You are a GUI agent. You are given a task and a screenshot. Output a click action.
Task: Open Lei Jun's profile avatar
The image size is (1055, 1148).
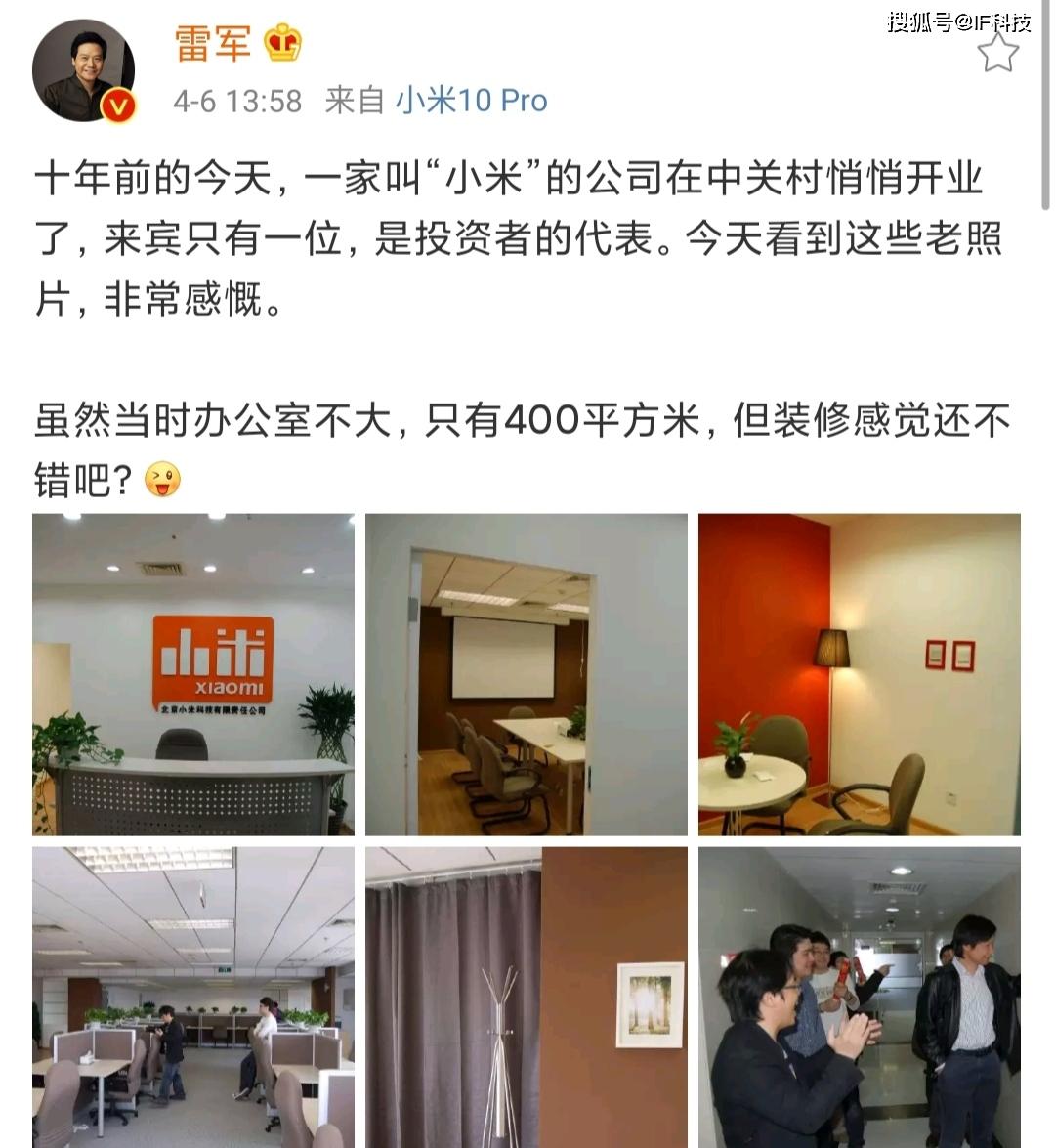point(83,69)
